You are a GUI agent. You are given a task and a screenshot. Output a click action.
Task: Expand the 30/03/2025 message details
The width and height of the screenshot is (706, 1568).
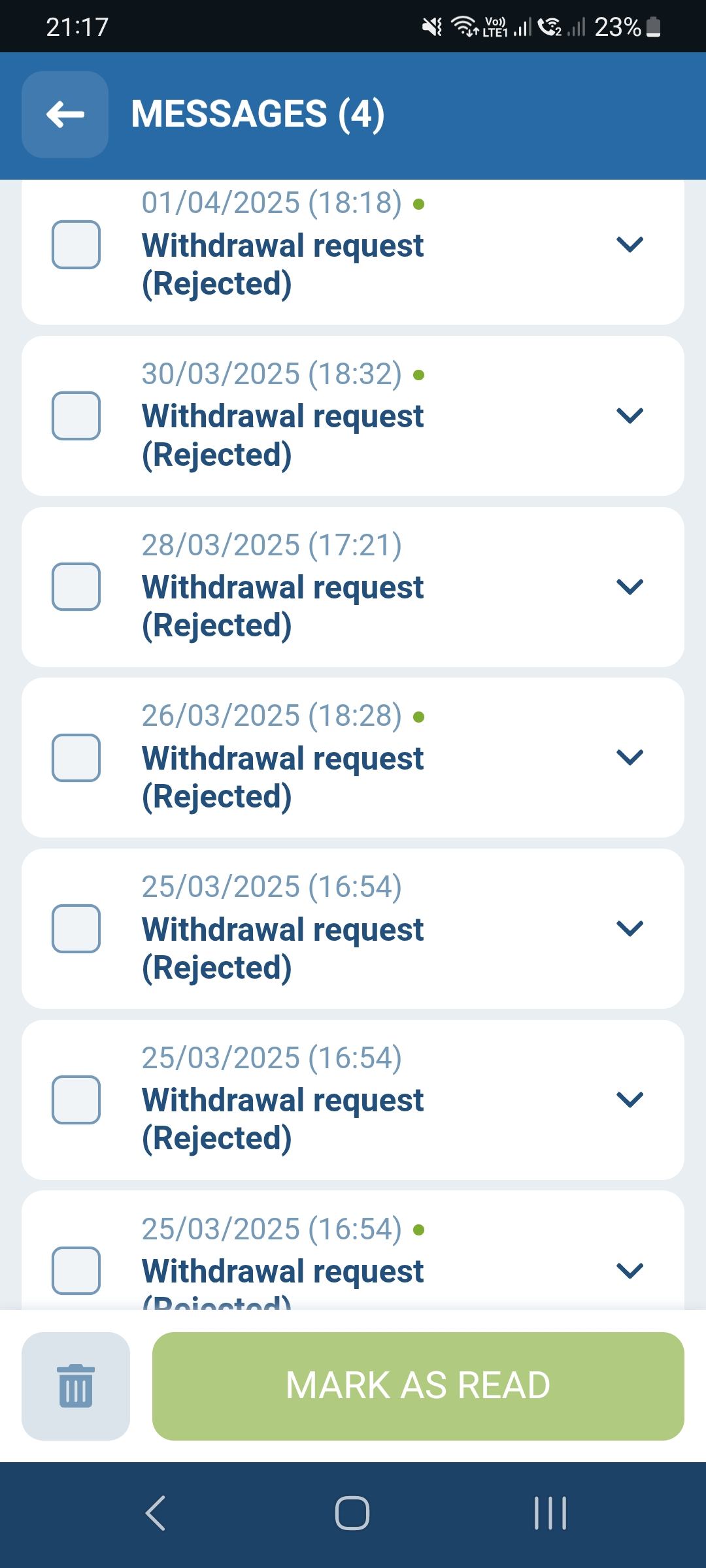coord(630,416)
